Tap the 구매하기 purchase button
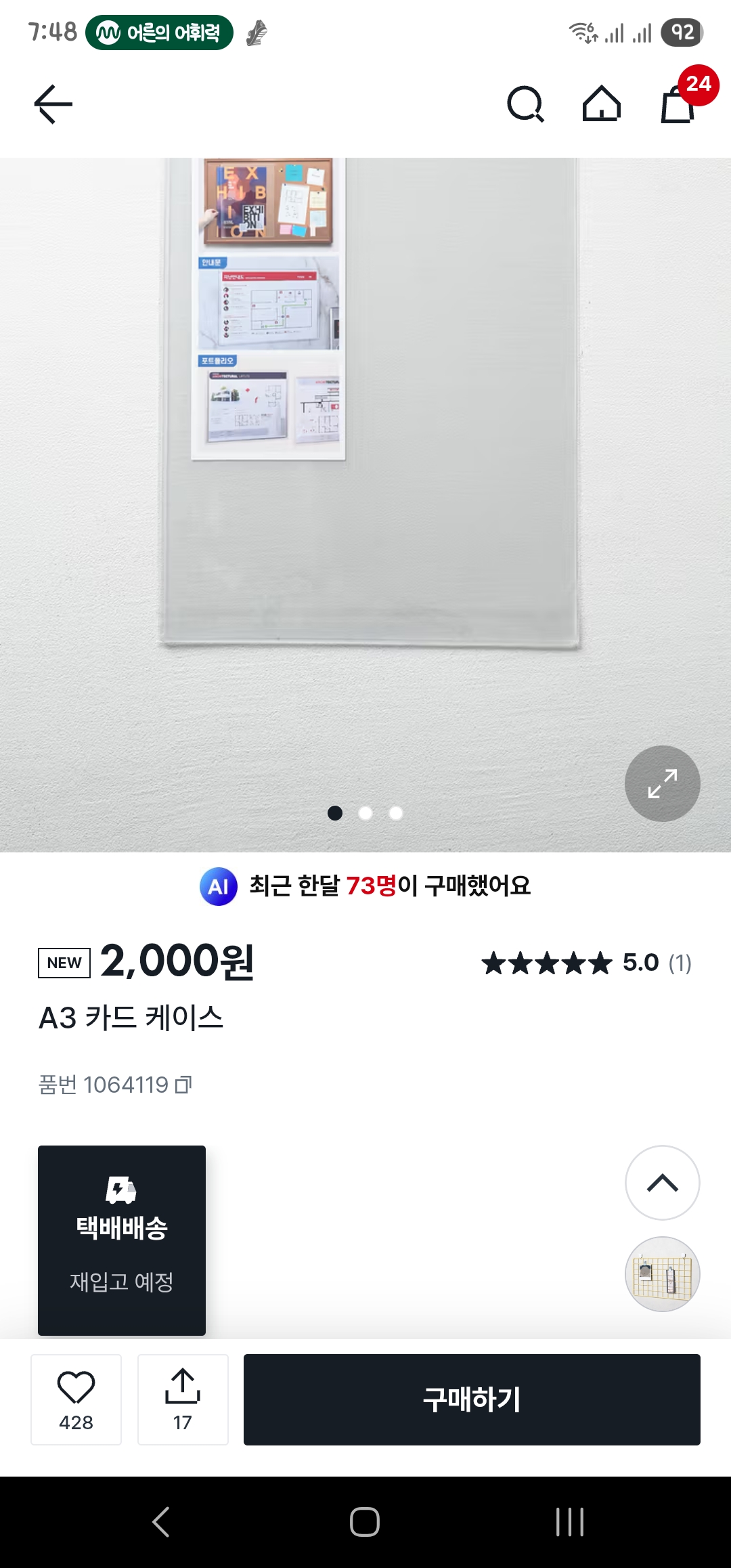Image resolution: width=731 pixels, height=1568 pixels. point(472,1399)
